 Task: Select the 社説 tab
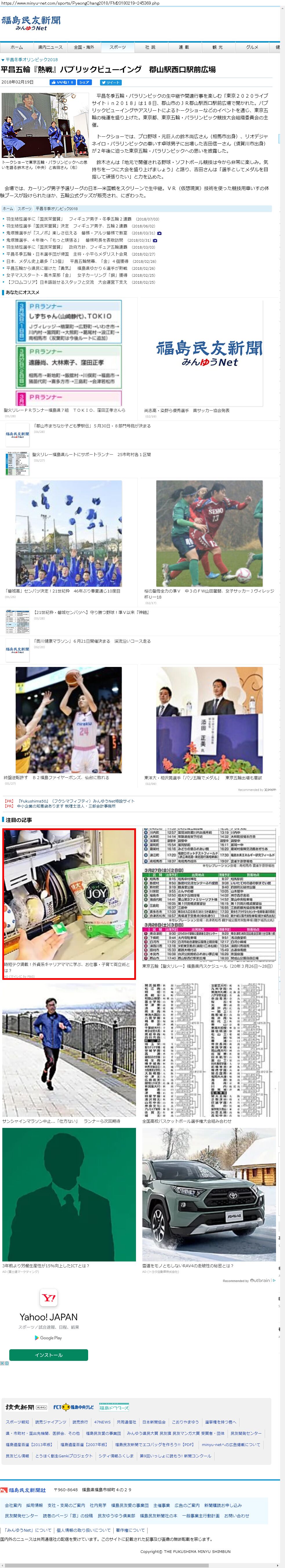click(150, 47)
